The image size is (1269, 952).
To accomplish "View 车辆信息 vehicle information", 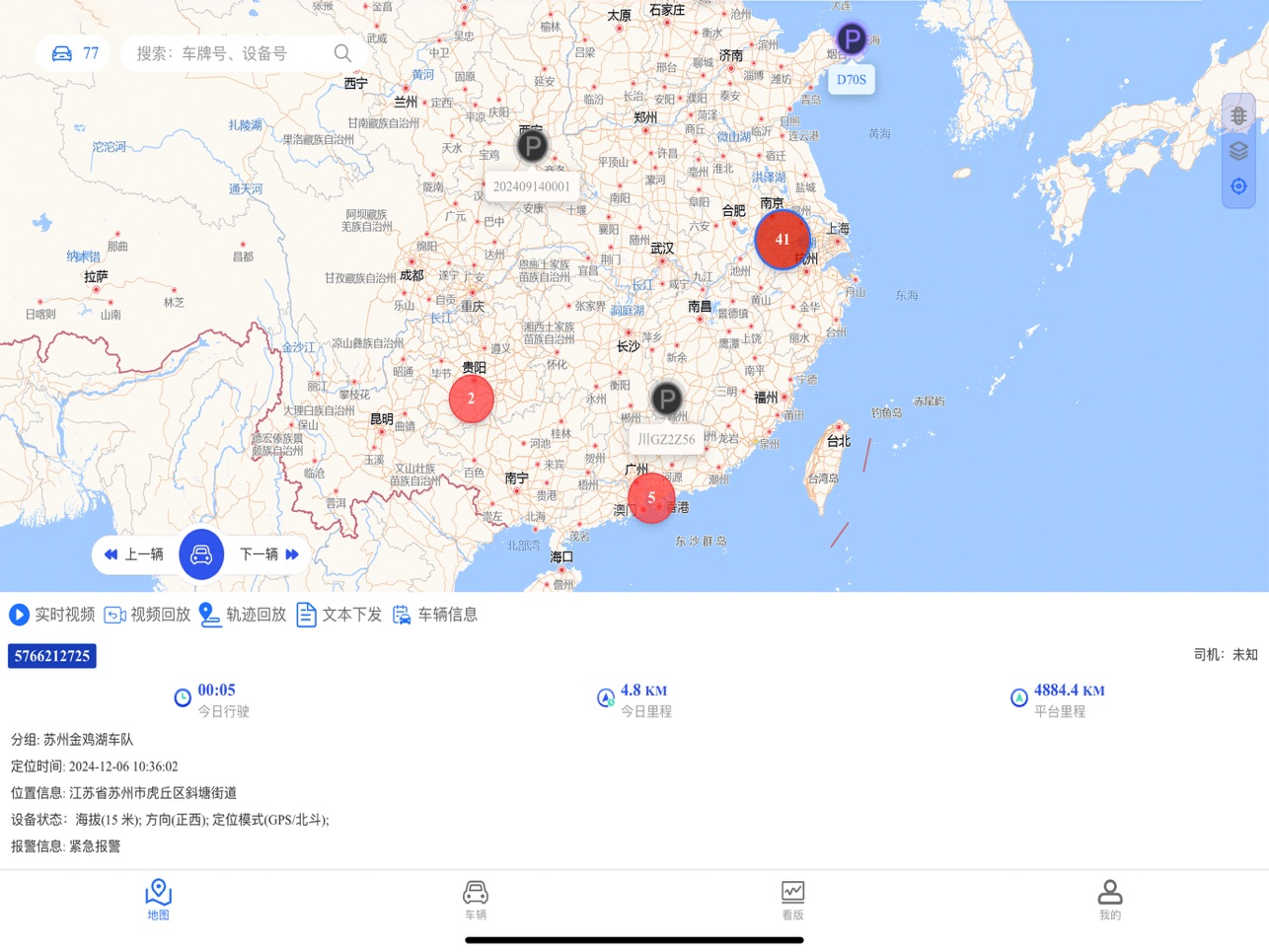I will 435,615.
